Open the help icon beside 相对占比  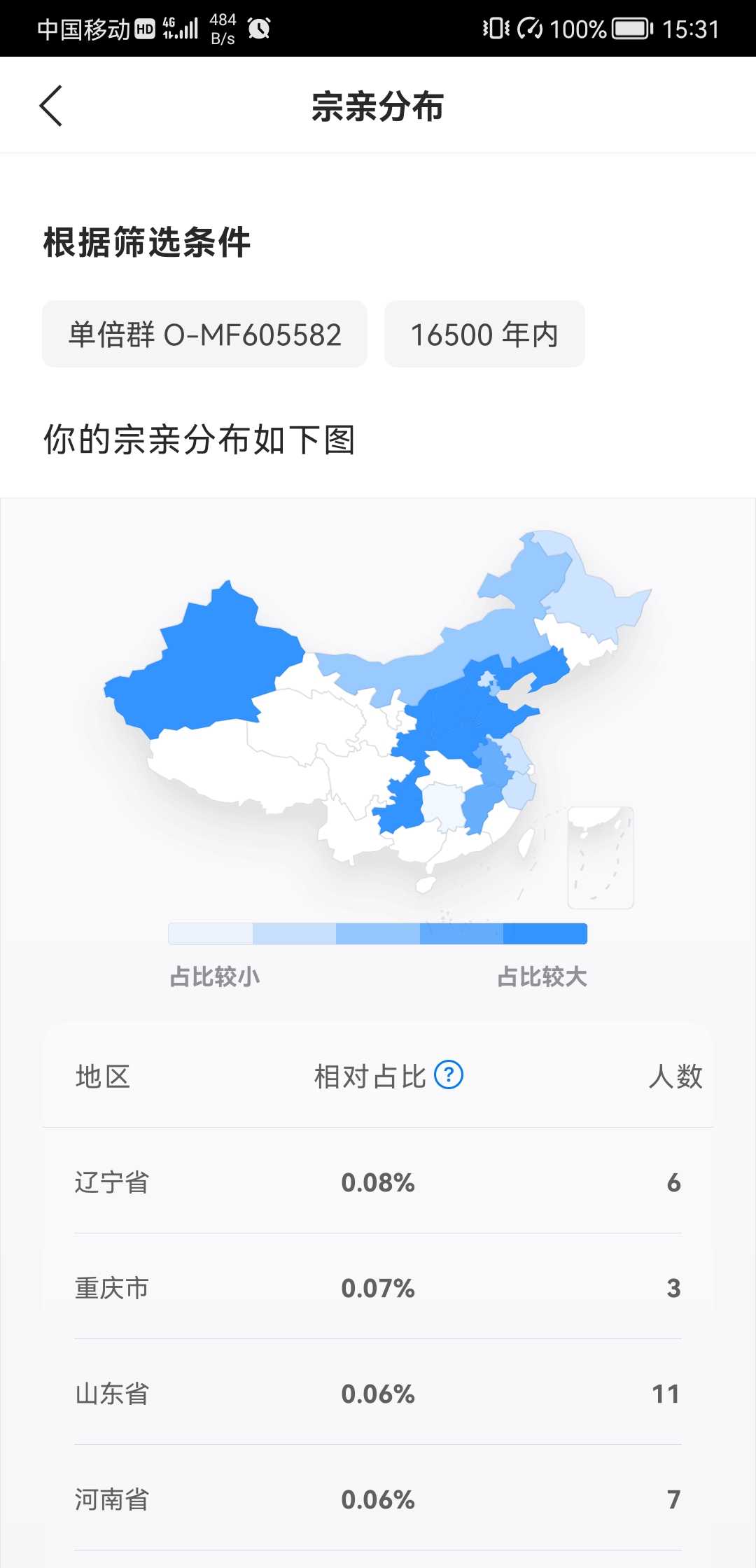pyautogui.click(x=449, y=1074)
